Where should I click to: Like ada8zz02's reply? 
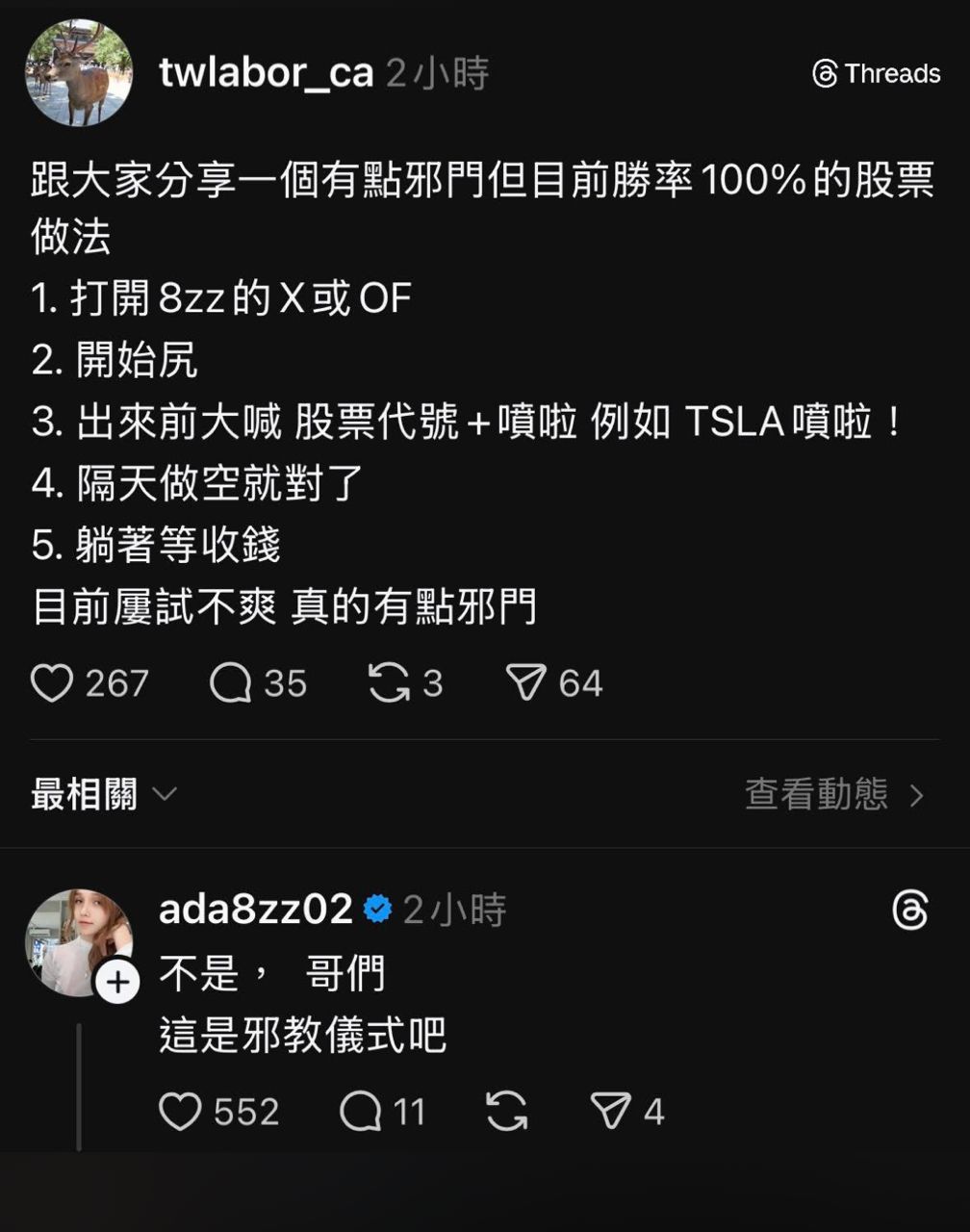click(180, 1112)
